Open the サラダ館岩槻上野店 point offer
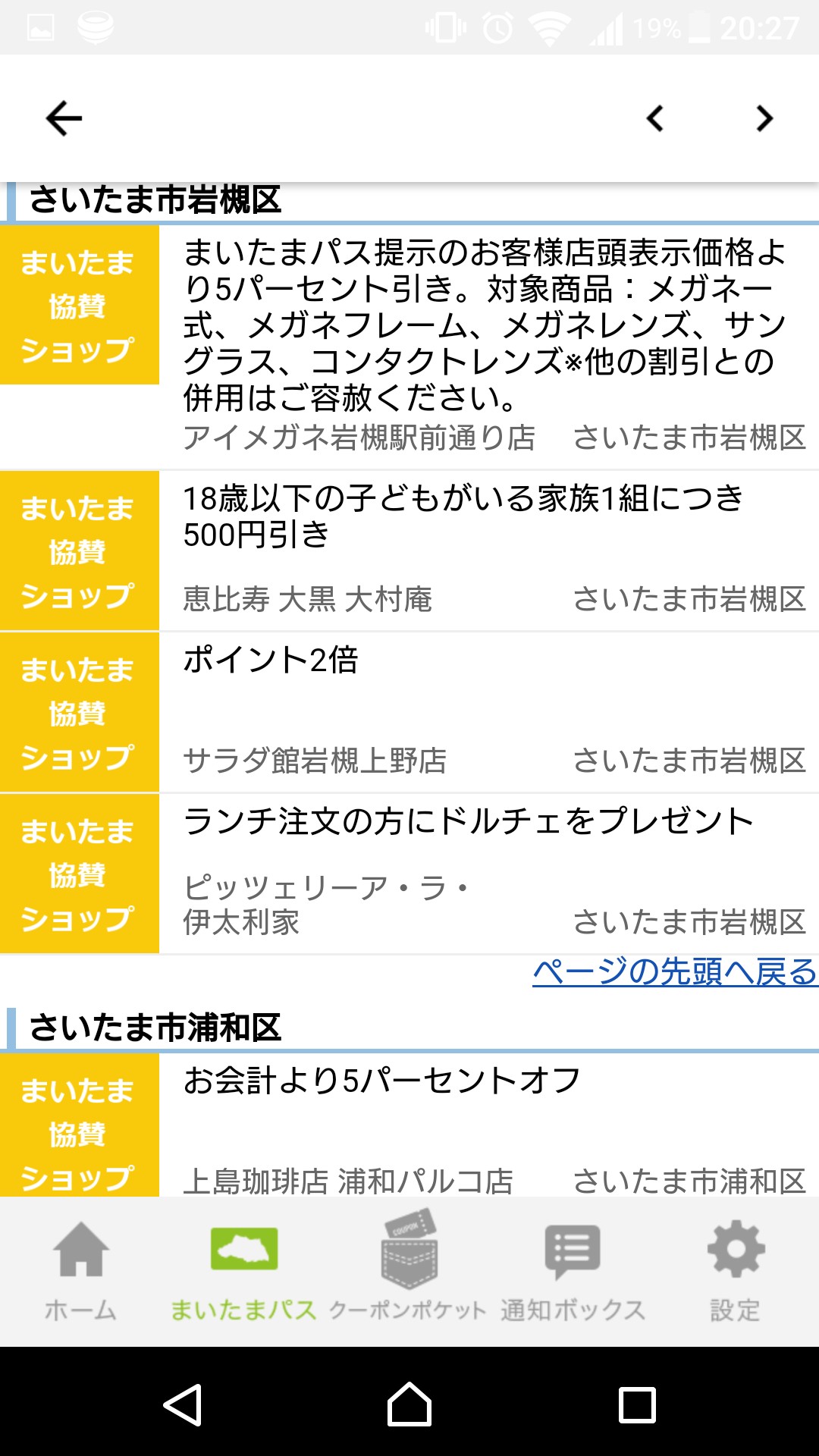Screen dimensions: 819x1456 485,711
